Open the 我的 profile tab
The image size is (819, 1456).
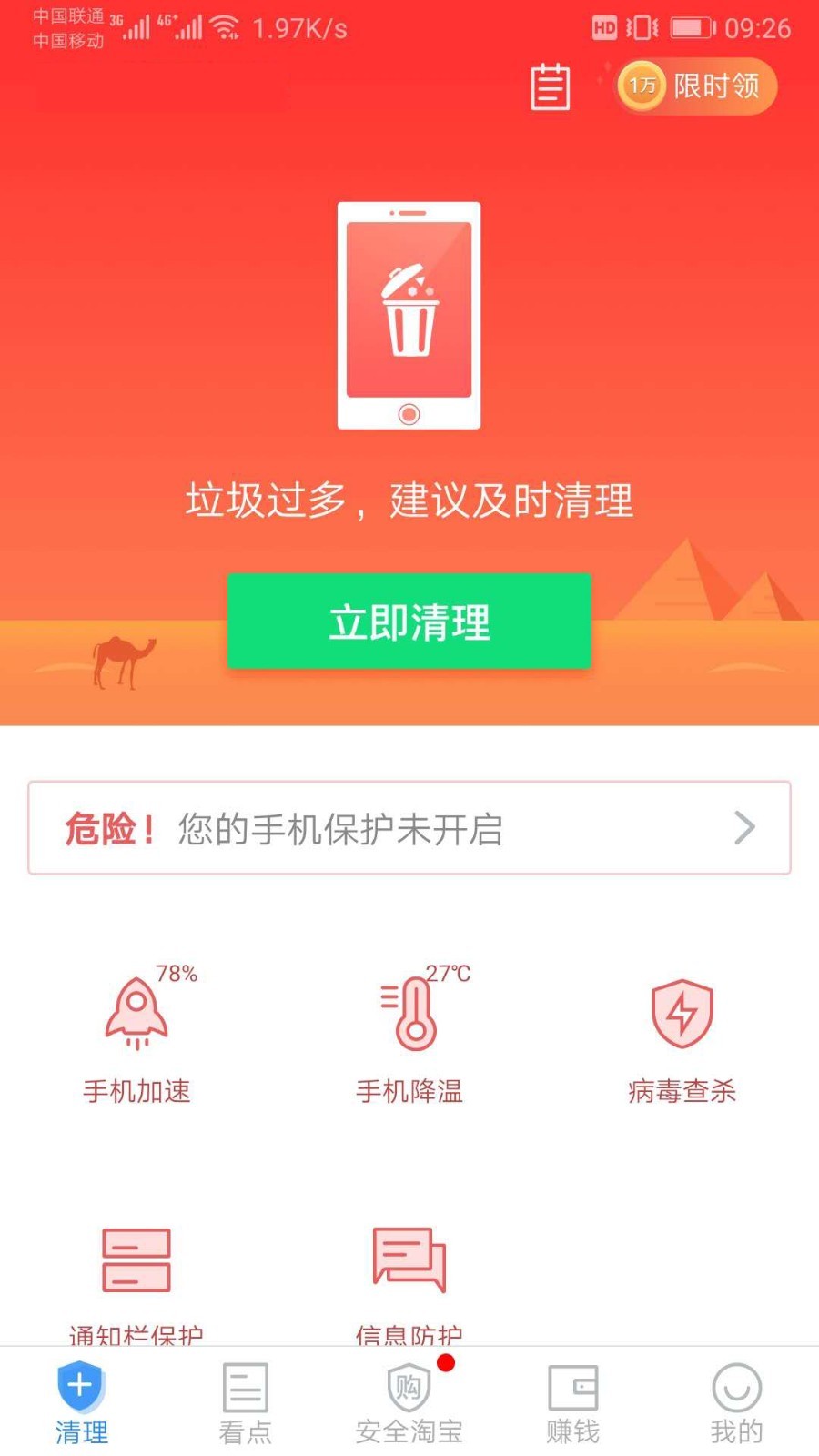(x=736, y=1403)
